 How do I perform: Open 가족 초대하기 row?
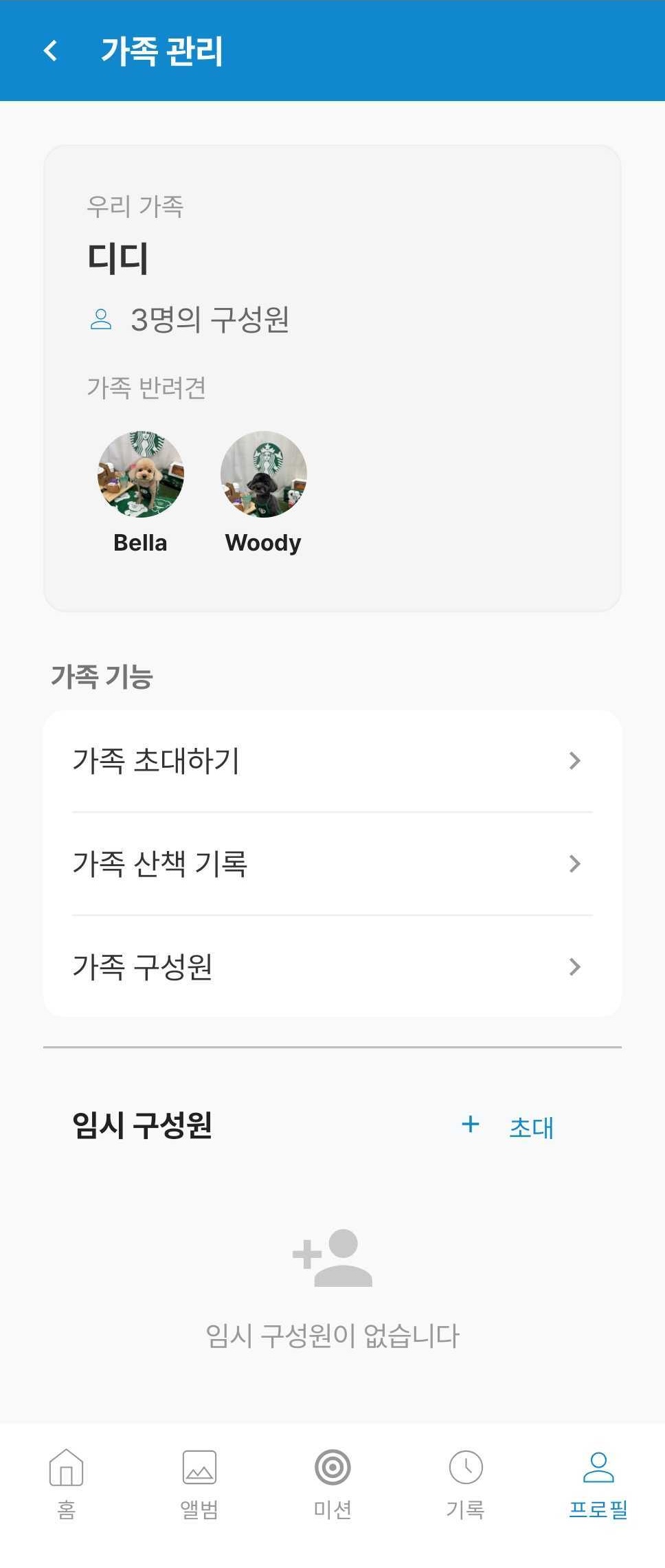click(332, 761)
